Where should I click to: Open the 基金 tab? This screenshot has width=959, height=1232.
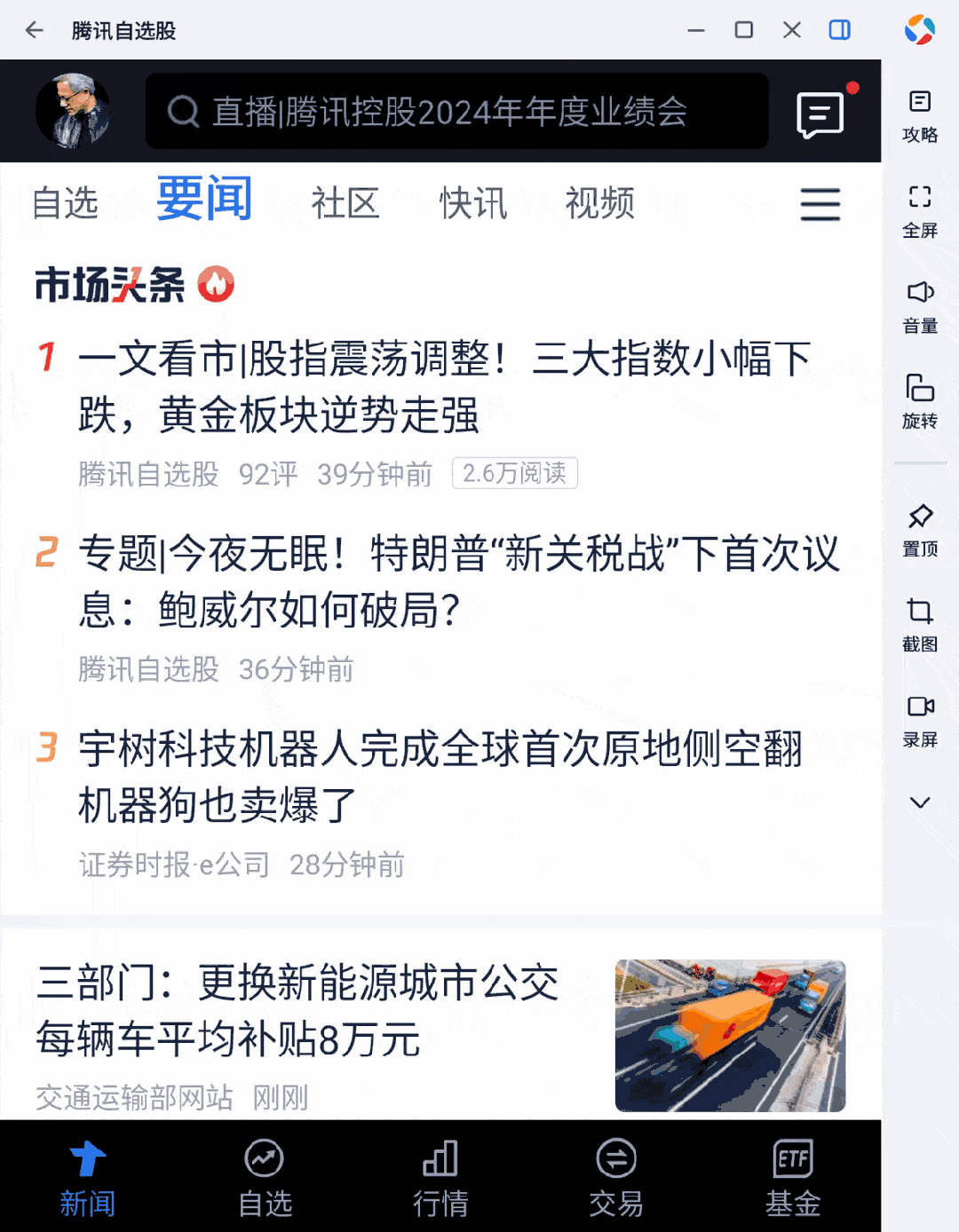[793, 1177]
